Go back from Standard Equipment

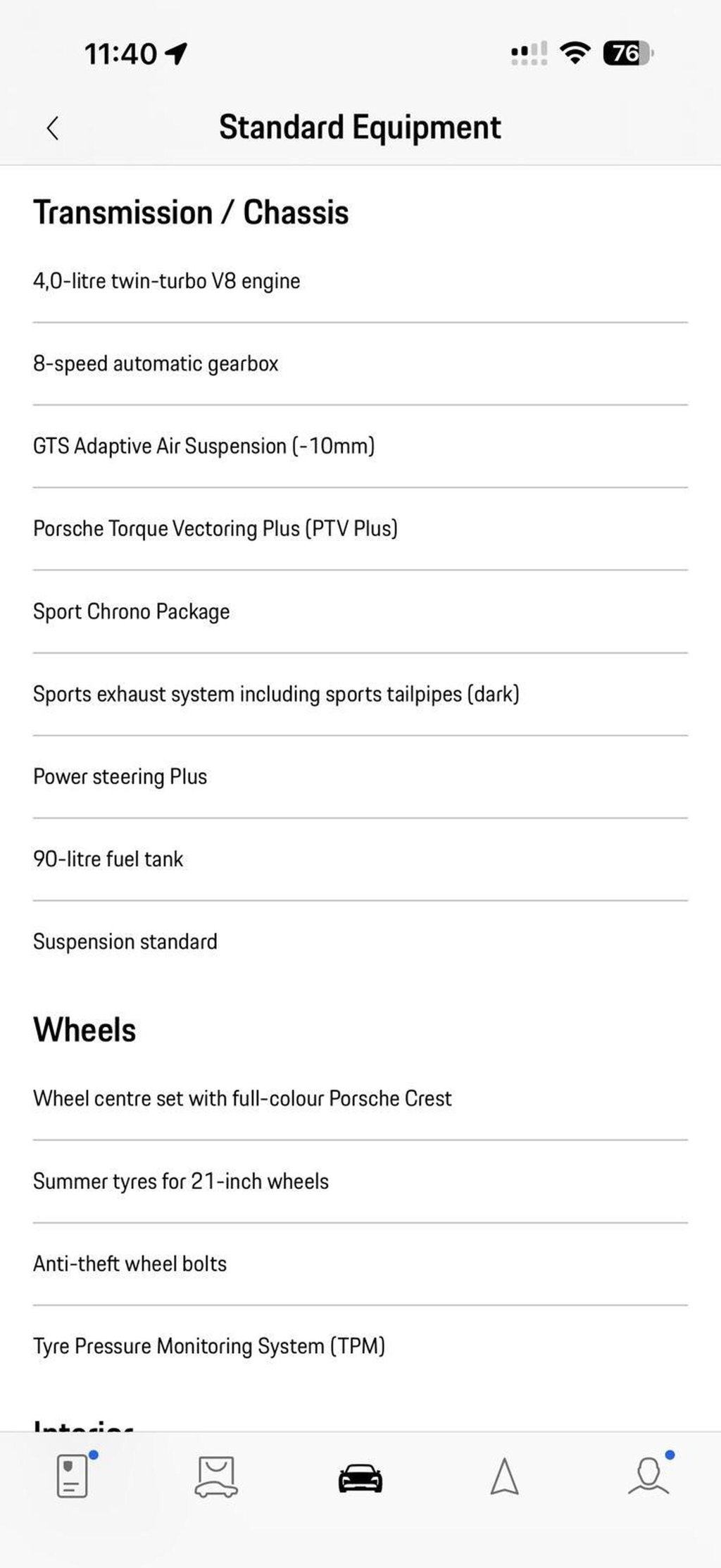coord(52,127)
